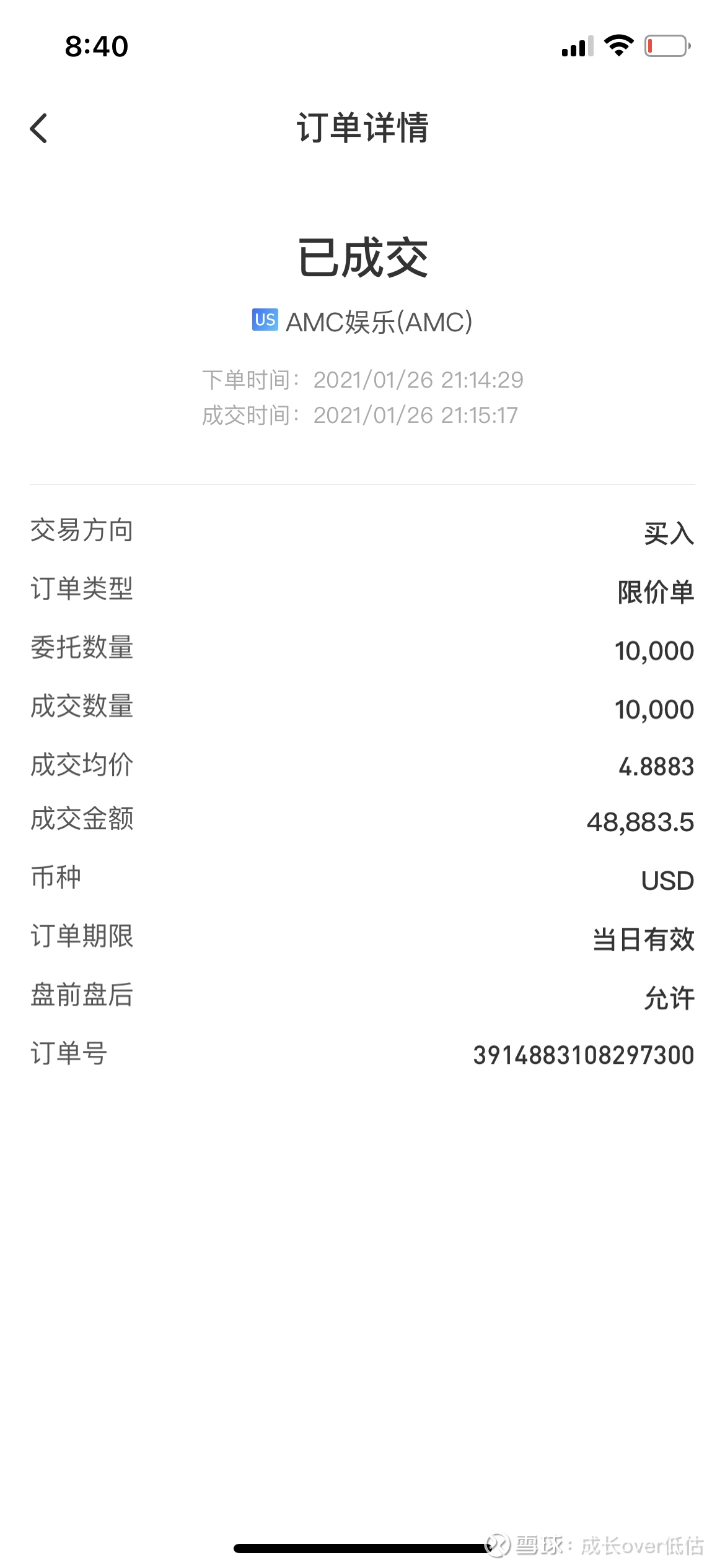
Task: Open the AMC娱乐(AMC) stock page
Action: coord(362,321)
